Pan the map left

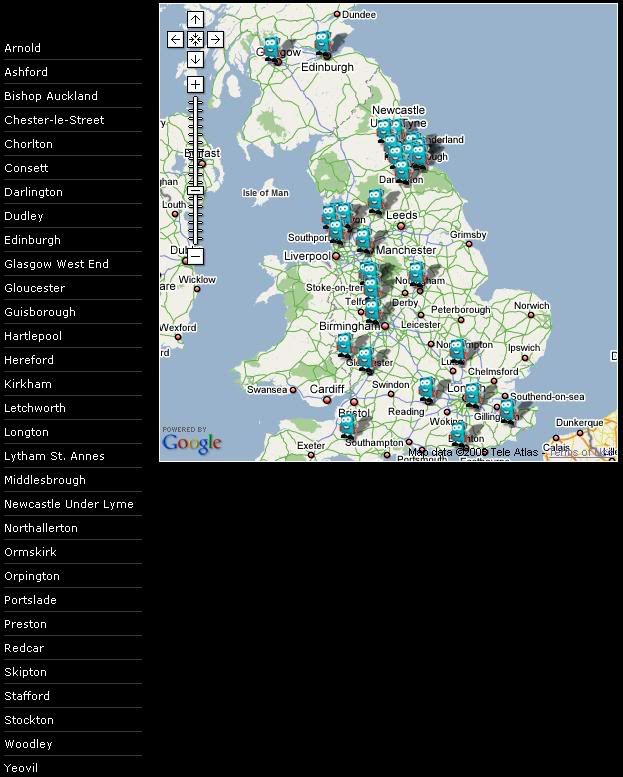(x=176, y=40)
